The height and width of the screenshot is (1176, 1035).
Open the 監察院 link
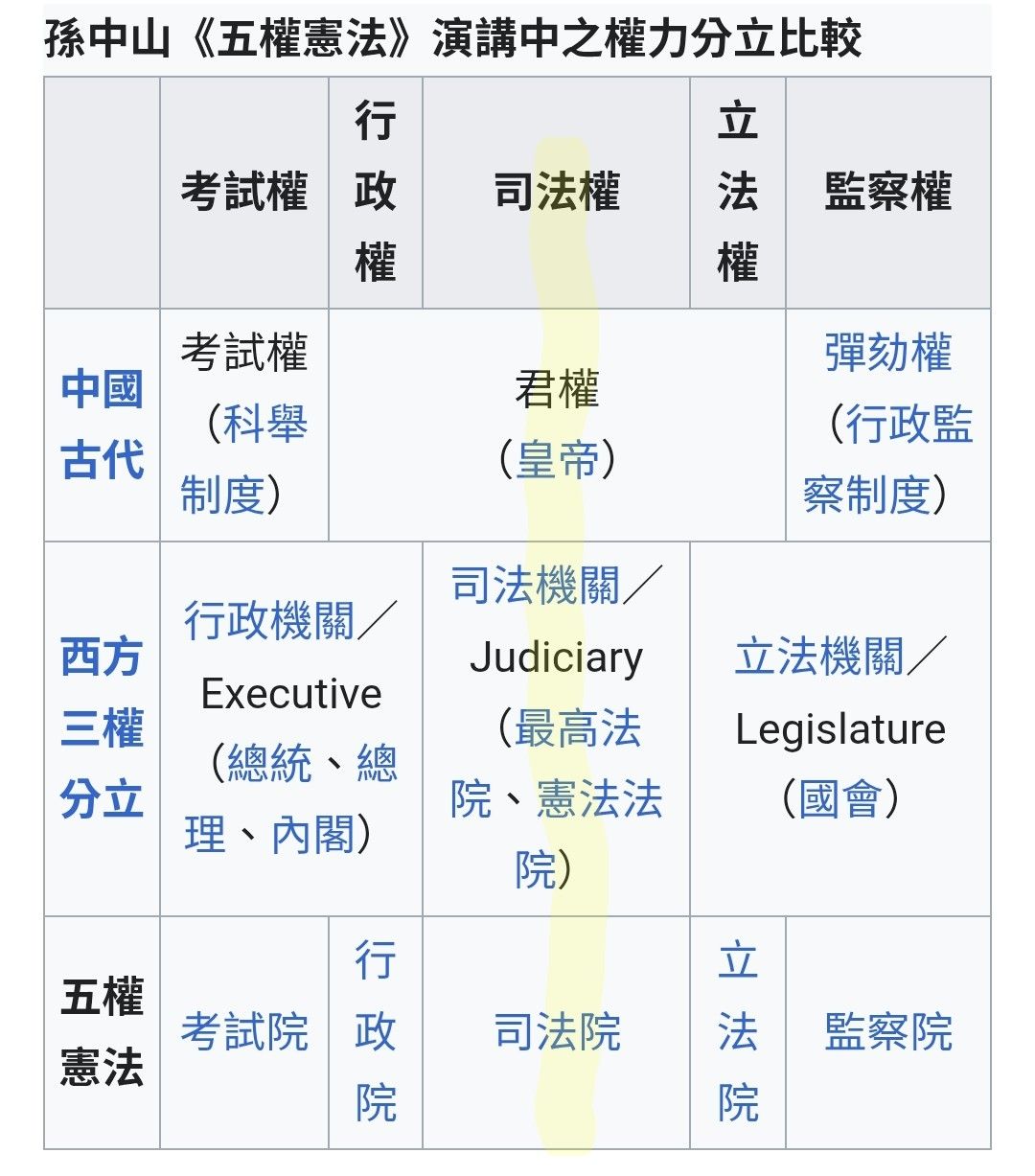point(887,1032)
